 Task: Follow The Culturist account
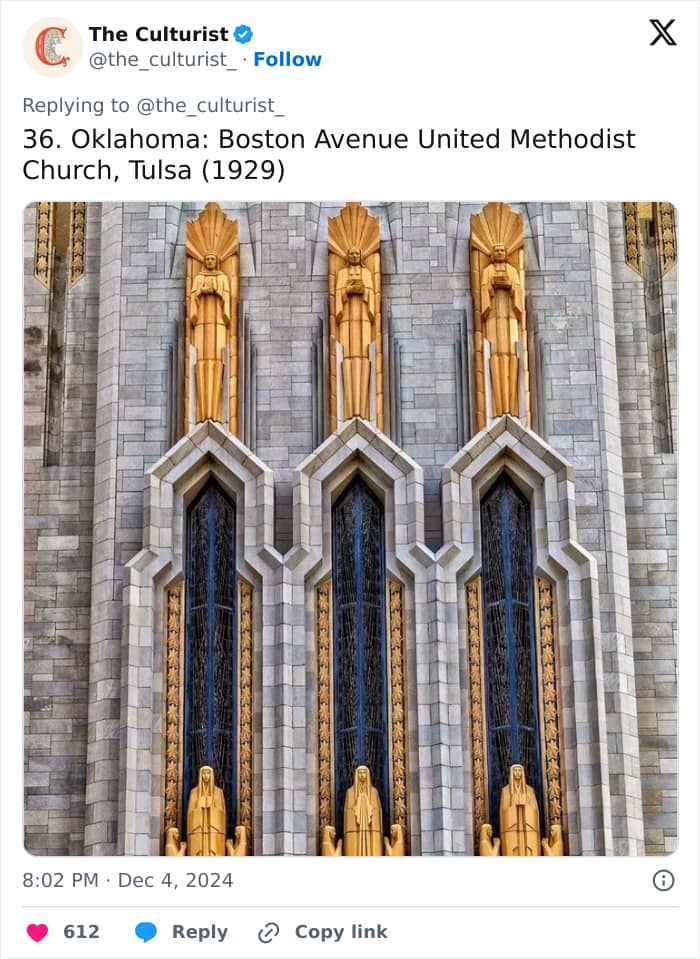coord(287,59)
